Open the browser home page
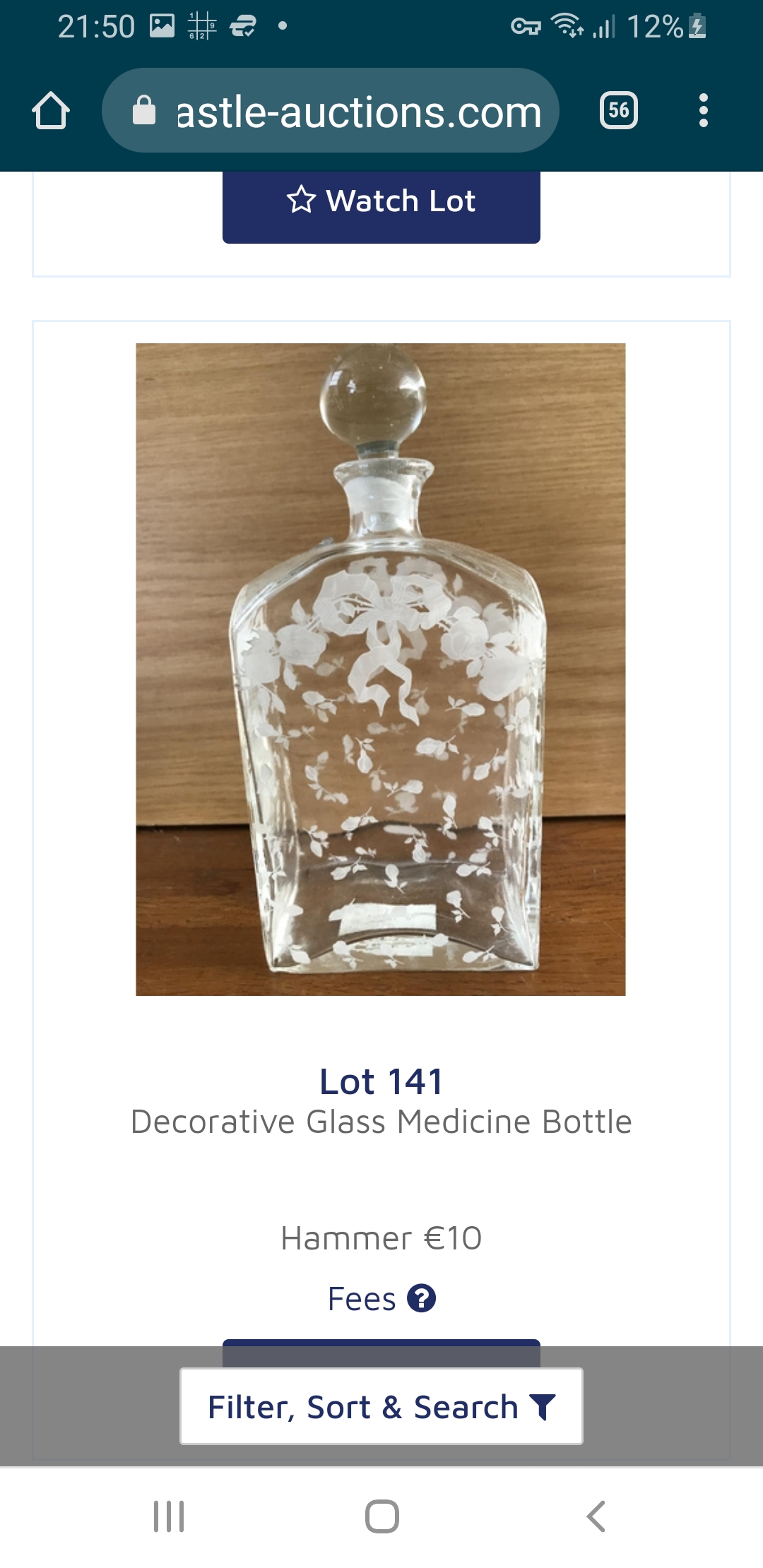 point(51,111)
